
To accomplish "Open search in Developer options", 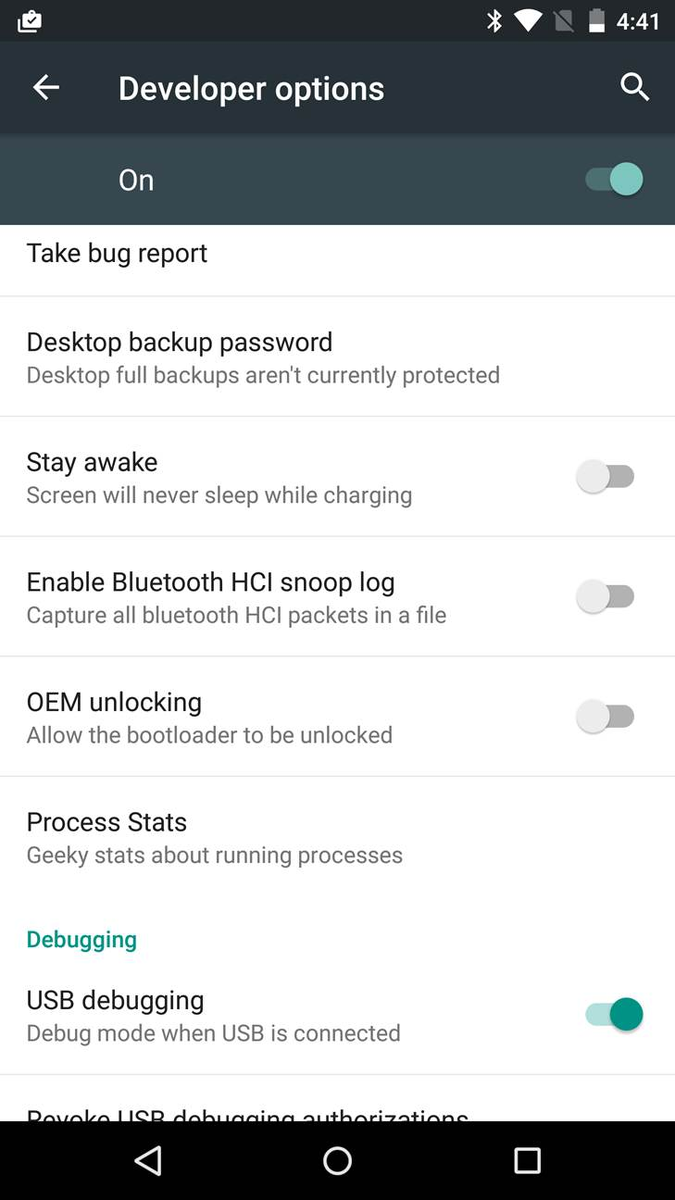I will tap(634, 87).
